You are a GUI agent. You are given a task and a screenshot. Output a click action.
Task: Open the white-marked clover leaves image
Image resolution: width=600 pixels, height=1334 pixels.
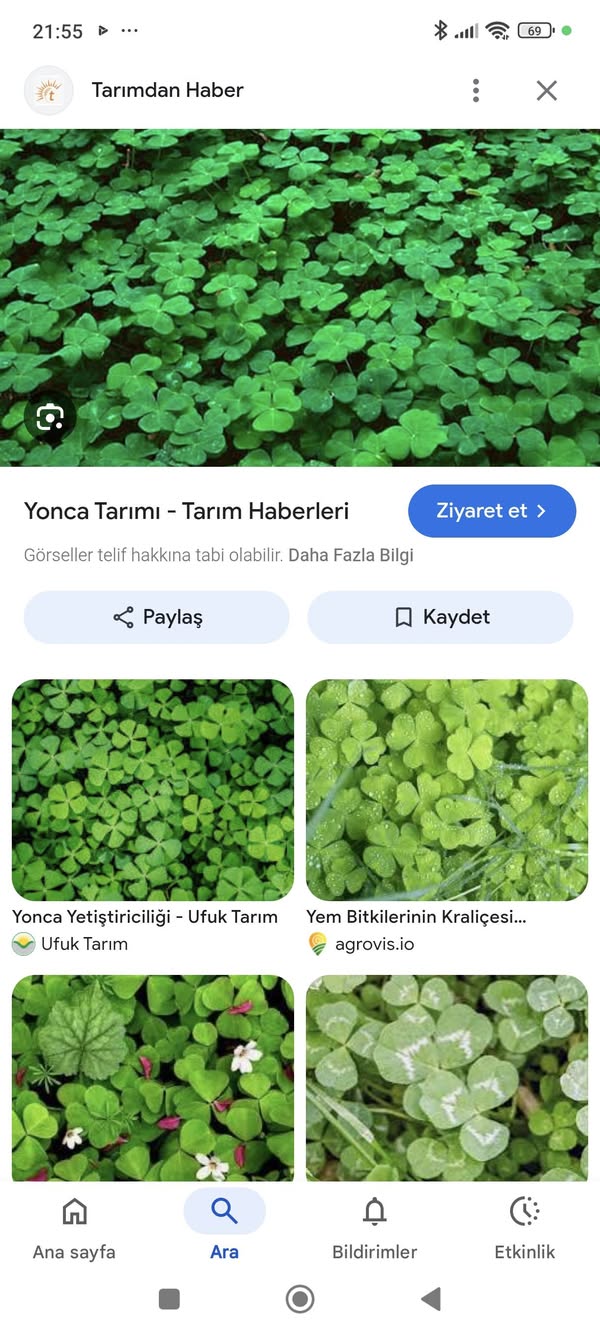447,1078
